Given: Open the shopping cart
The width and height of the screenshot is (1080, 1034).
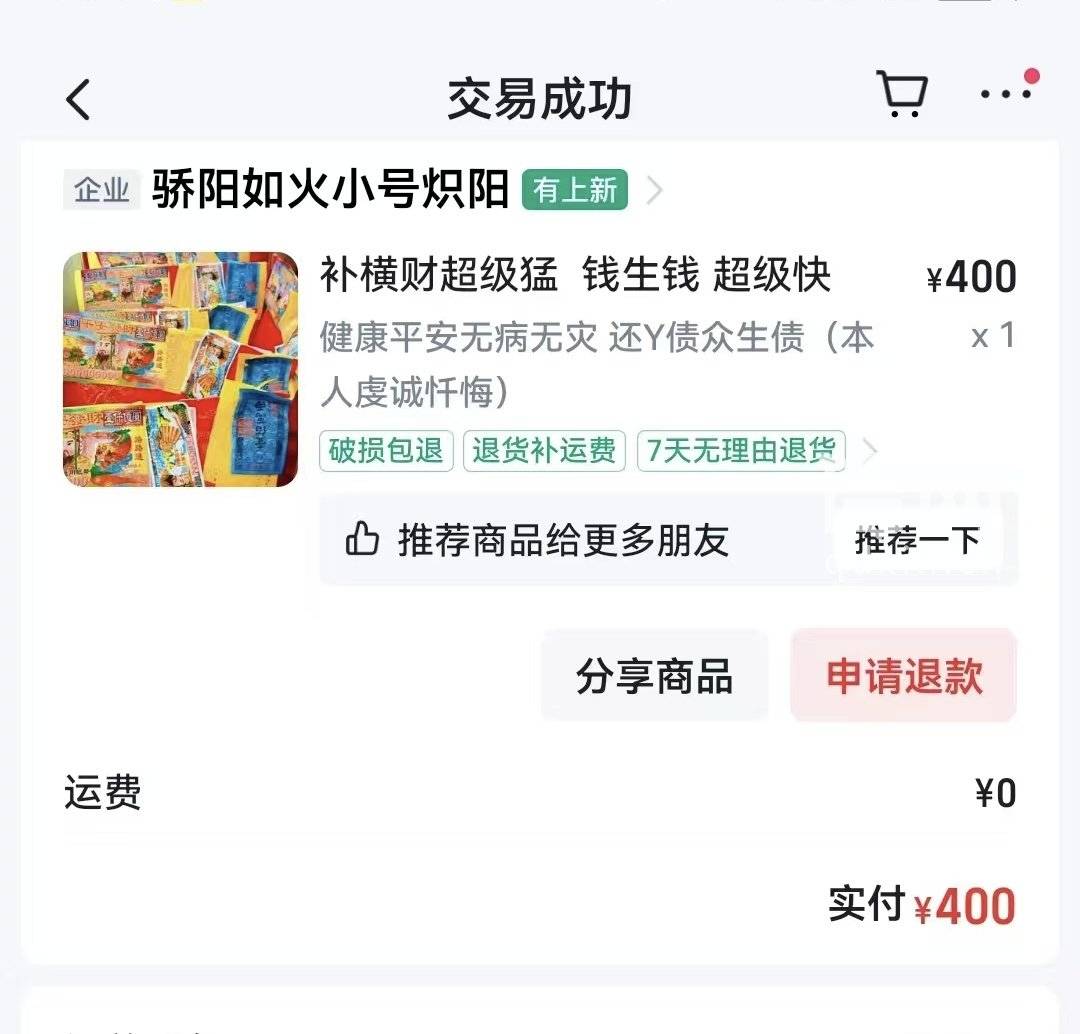Looking at the screenshot, I should (902, 96).
